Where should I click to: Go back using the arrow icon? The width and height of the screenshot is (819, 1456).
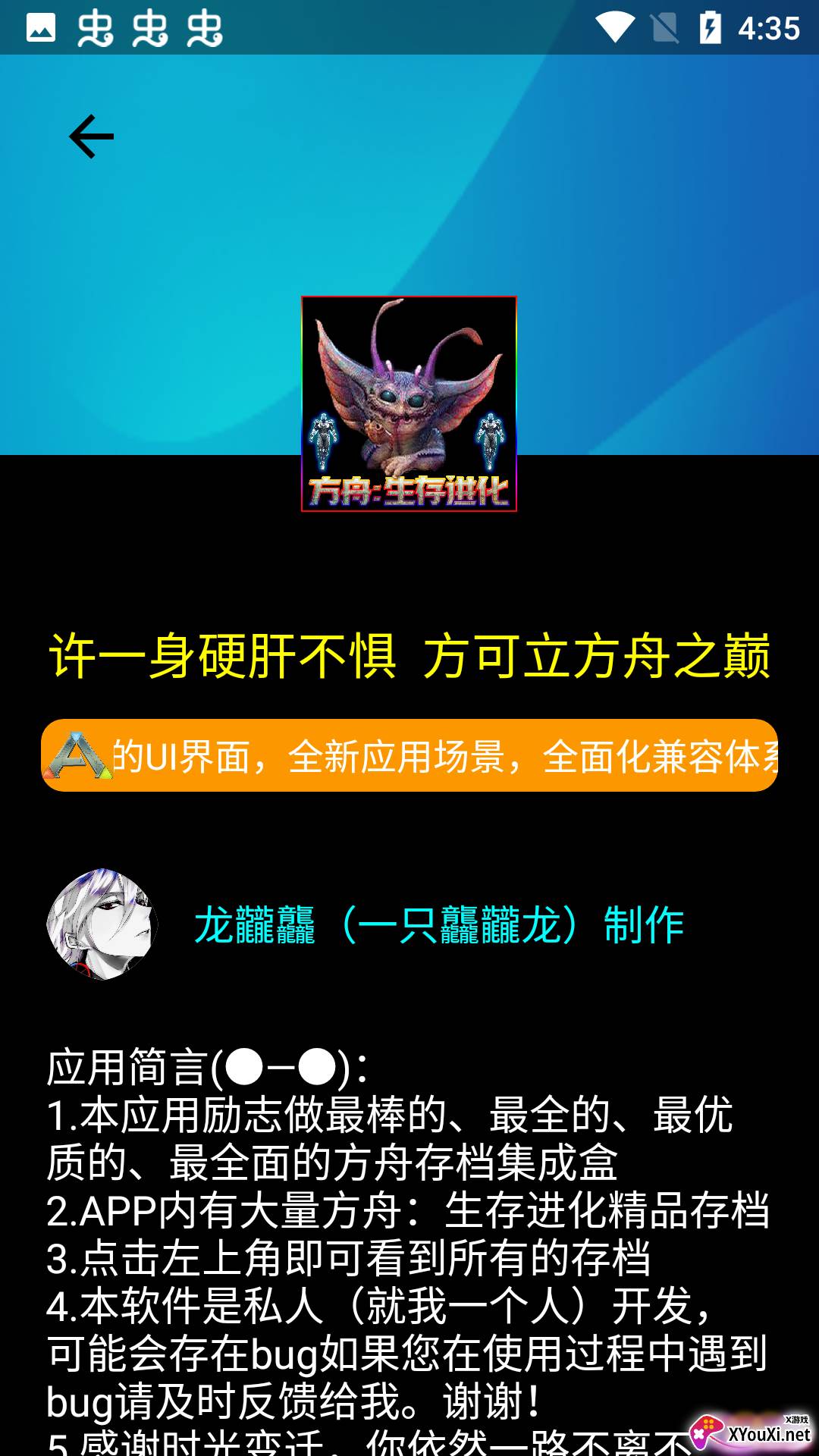(91, 137)
